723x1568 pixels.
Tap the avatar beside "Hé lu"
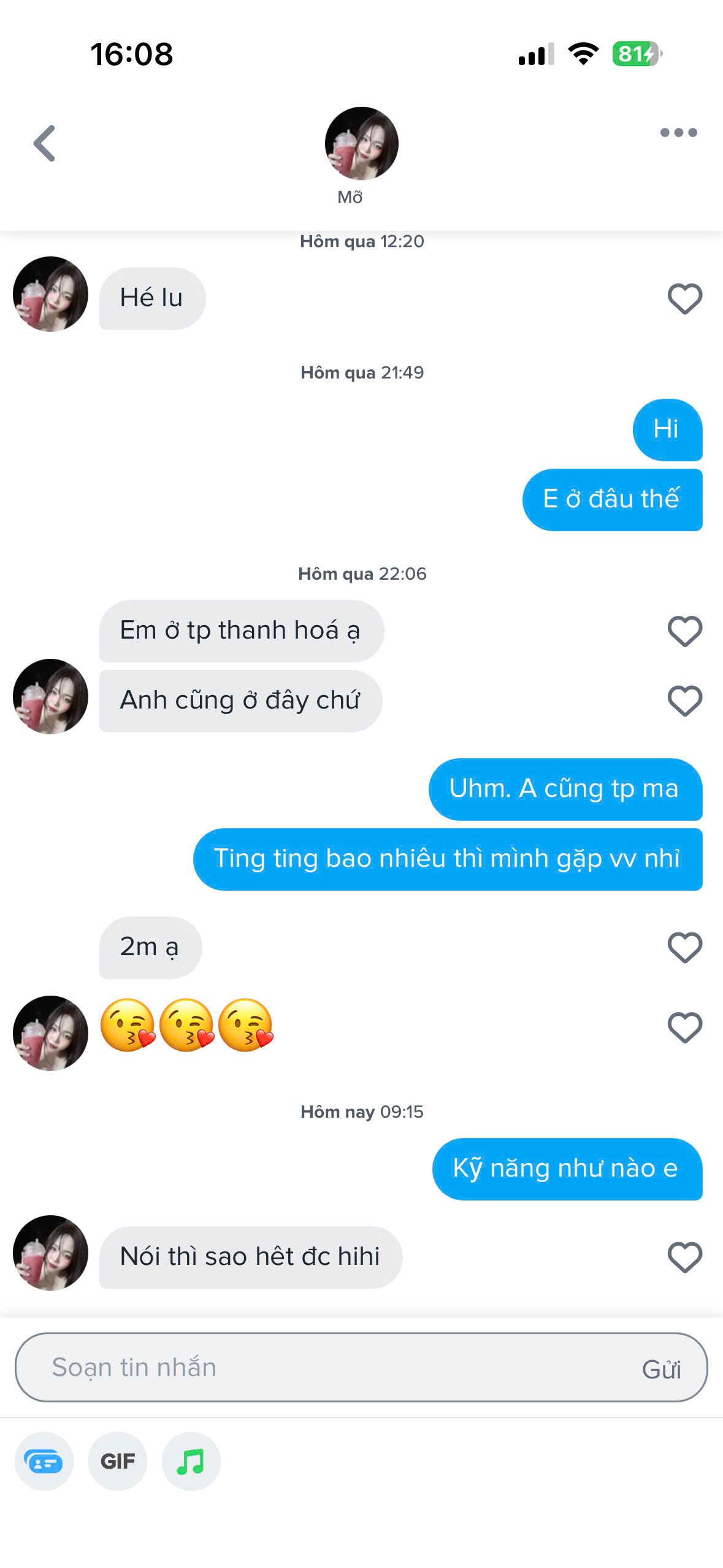[x=50, y=294]
